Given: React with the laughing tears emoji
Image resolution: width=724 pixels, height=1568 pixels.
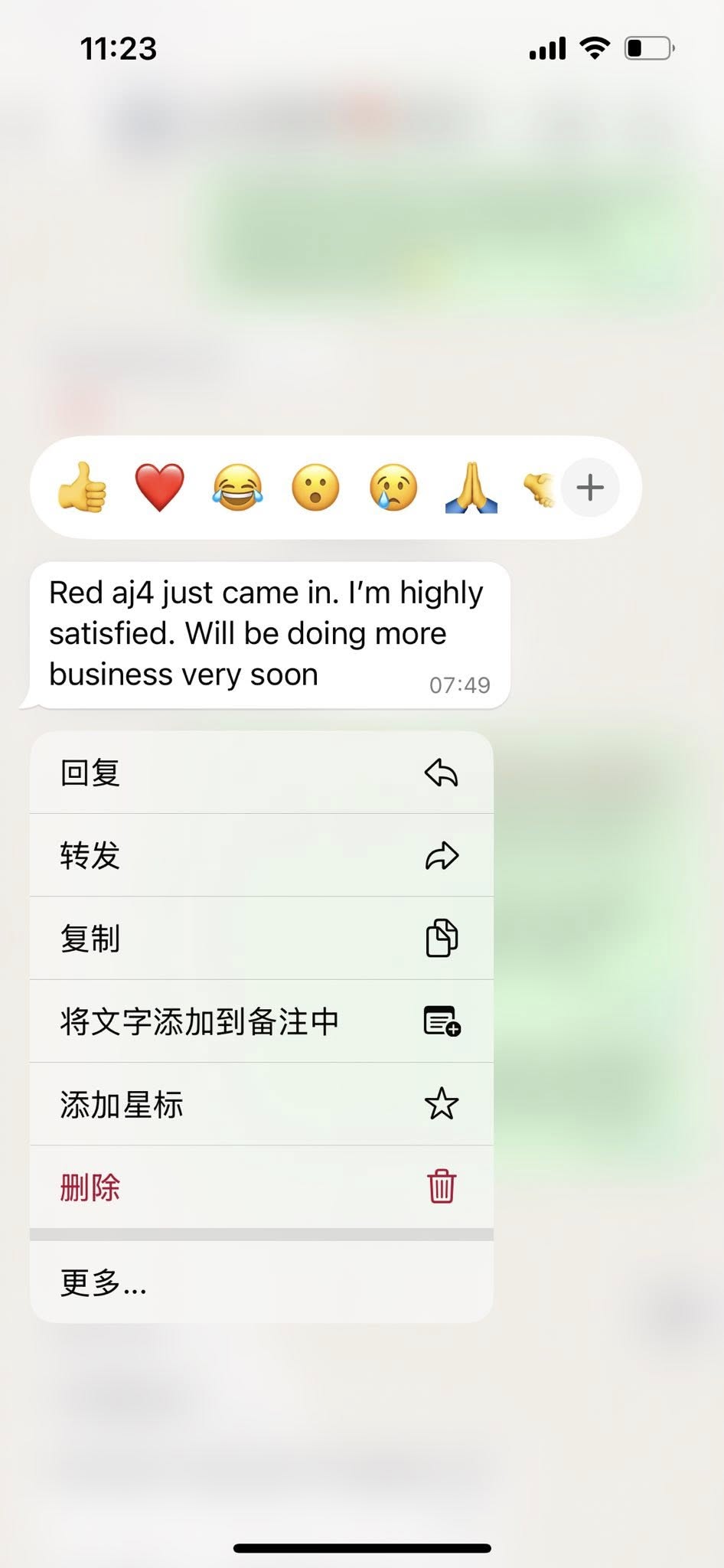Looking at the screenshot, I should click(237, 488).
